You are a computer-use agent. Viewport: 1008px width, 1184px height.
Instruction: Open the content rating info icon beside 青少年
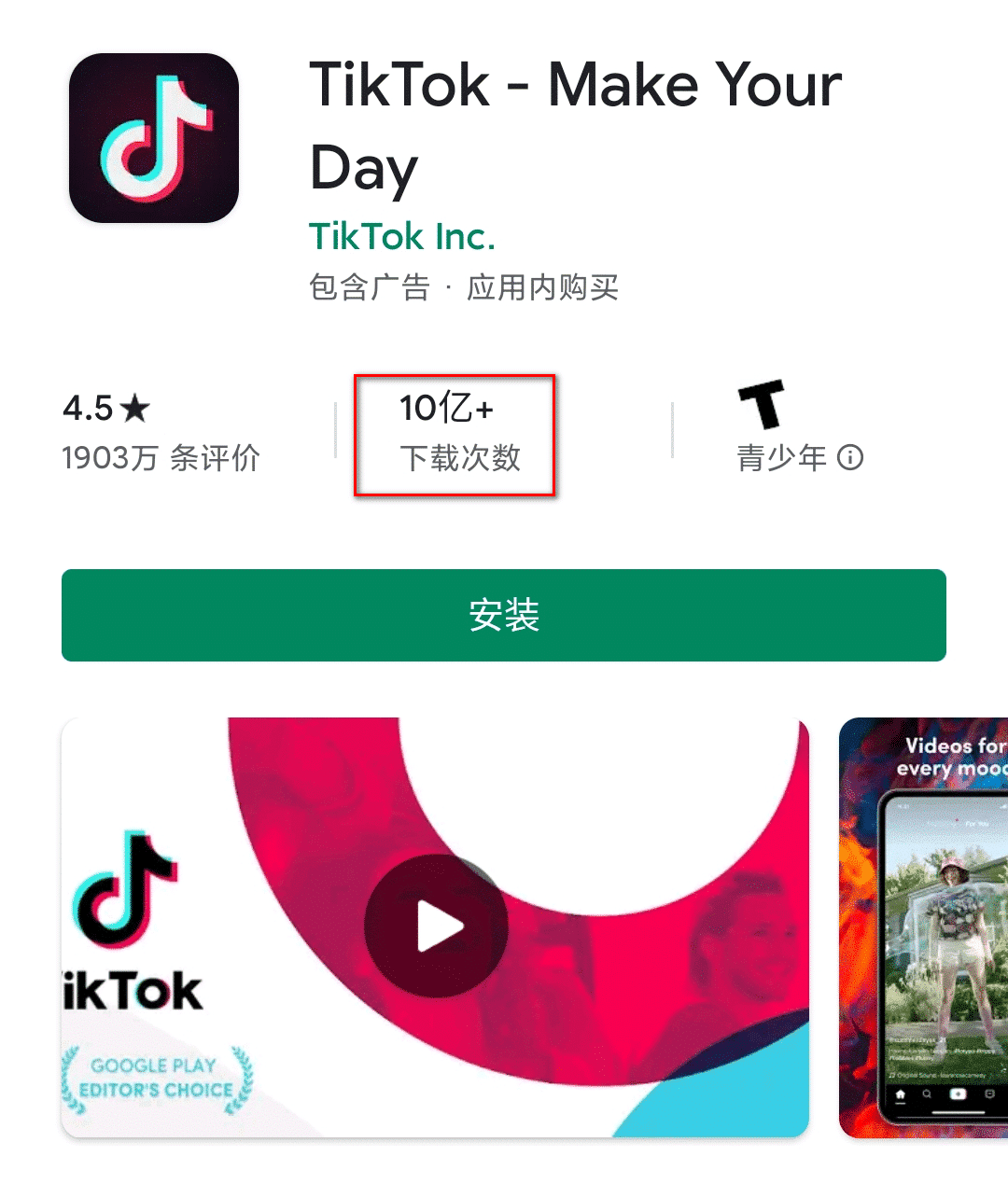point(850,457)
